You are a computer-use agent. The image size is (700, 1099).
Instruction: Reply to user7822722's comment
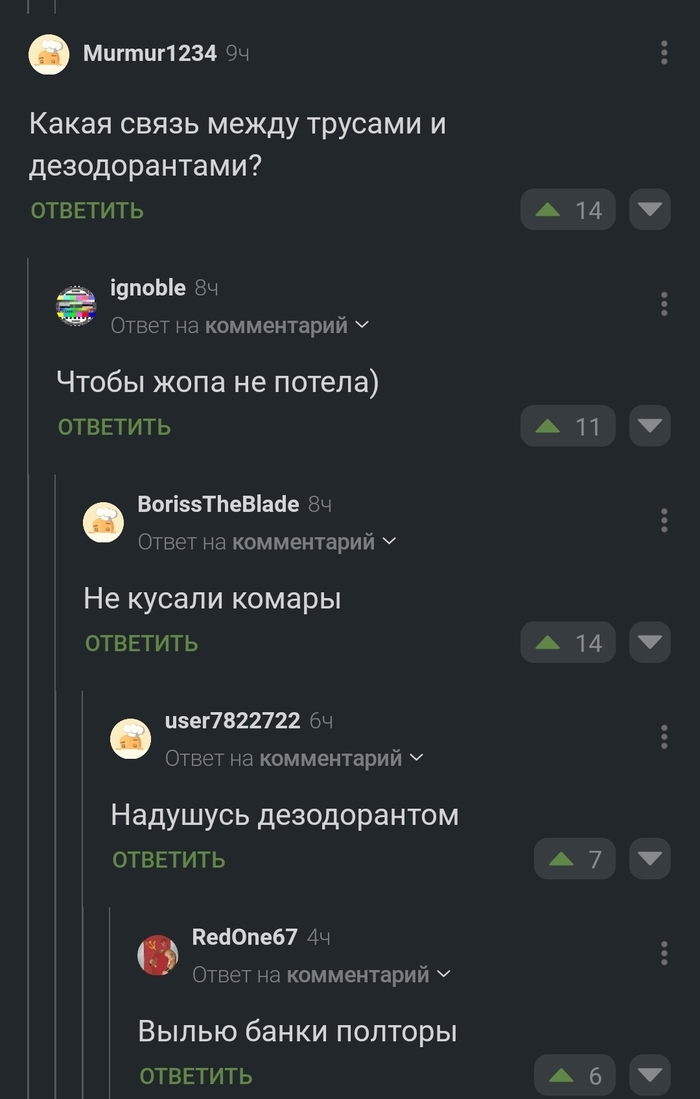(x=168, y=860)
